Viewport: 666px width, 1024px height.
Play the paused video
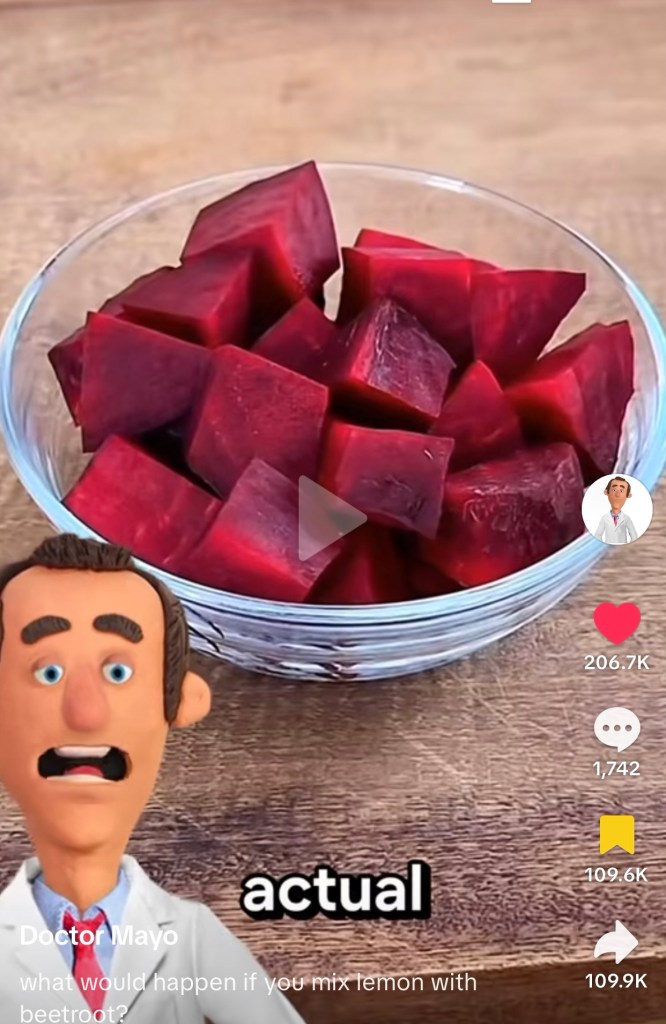pos(330,518)
